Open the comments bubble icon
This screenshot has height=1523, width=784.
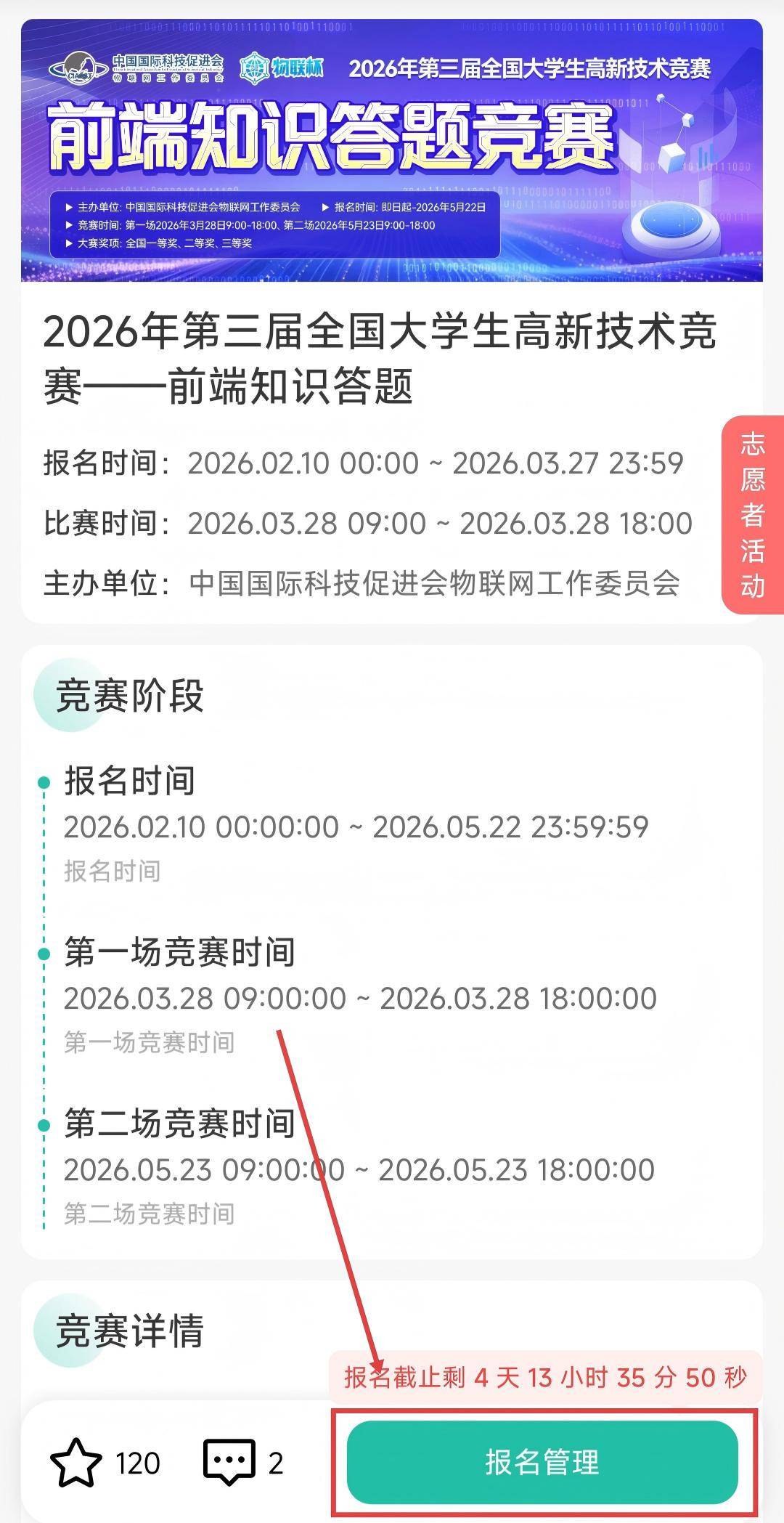coord(229,1463)
